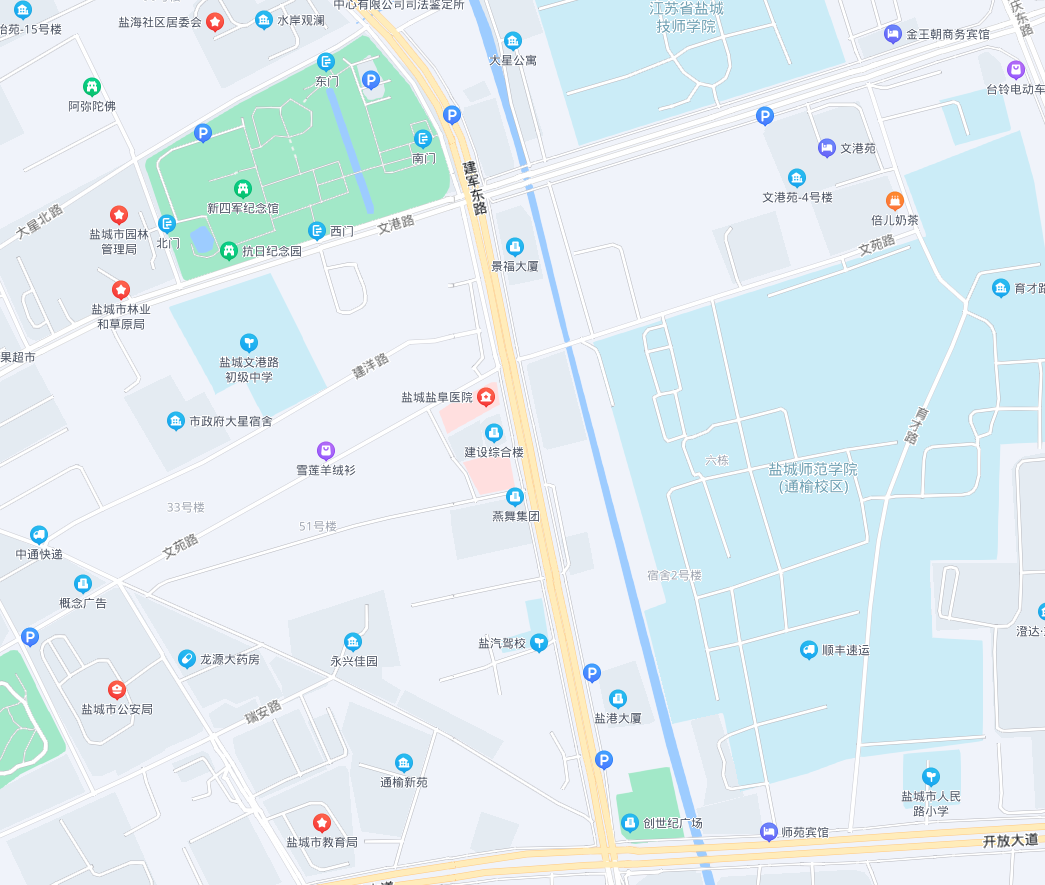1045x885 pixels.
Task: Tap the 龙源大药房 pharmacy marker
Action: coord(187,659)
